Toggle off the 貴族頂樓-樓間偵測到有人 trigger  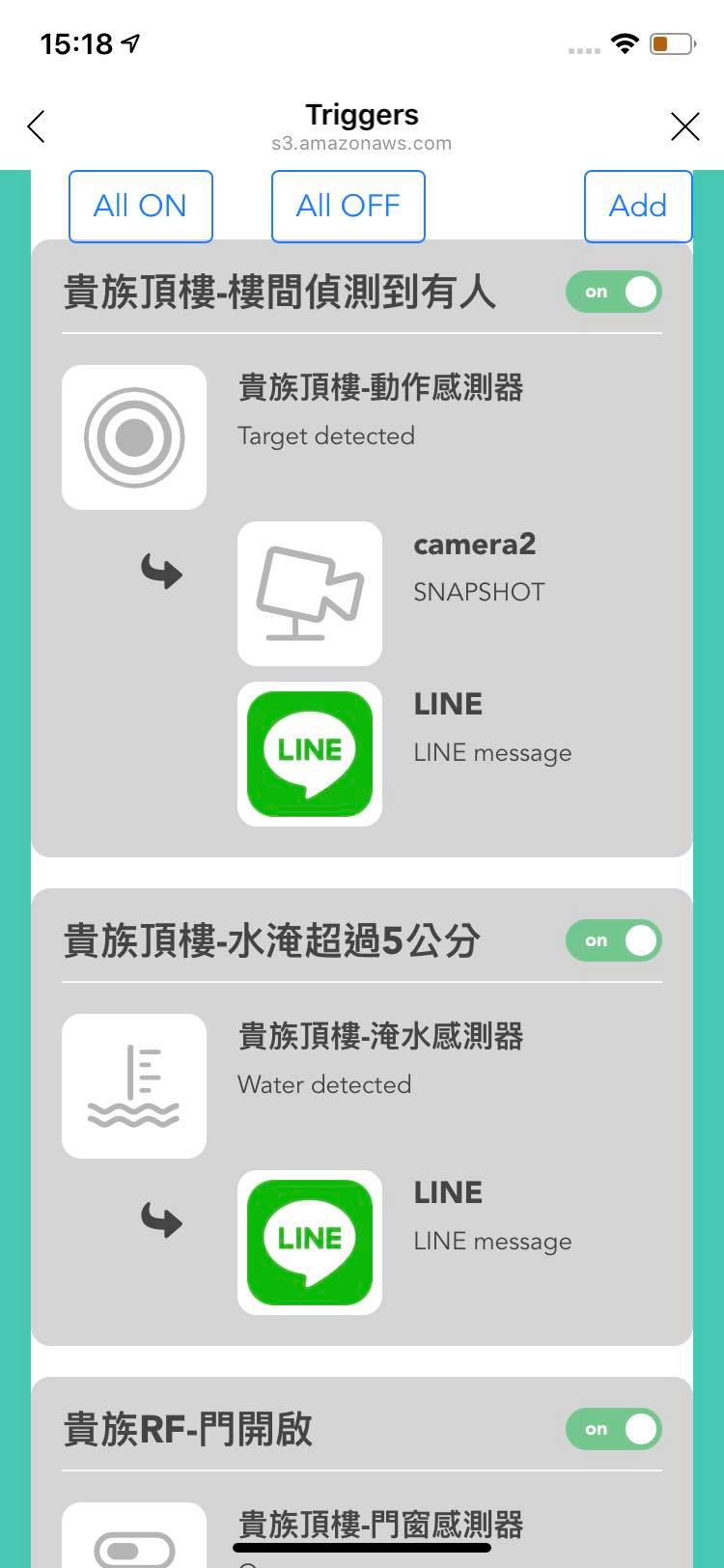614,292
